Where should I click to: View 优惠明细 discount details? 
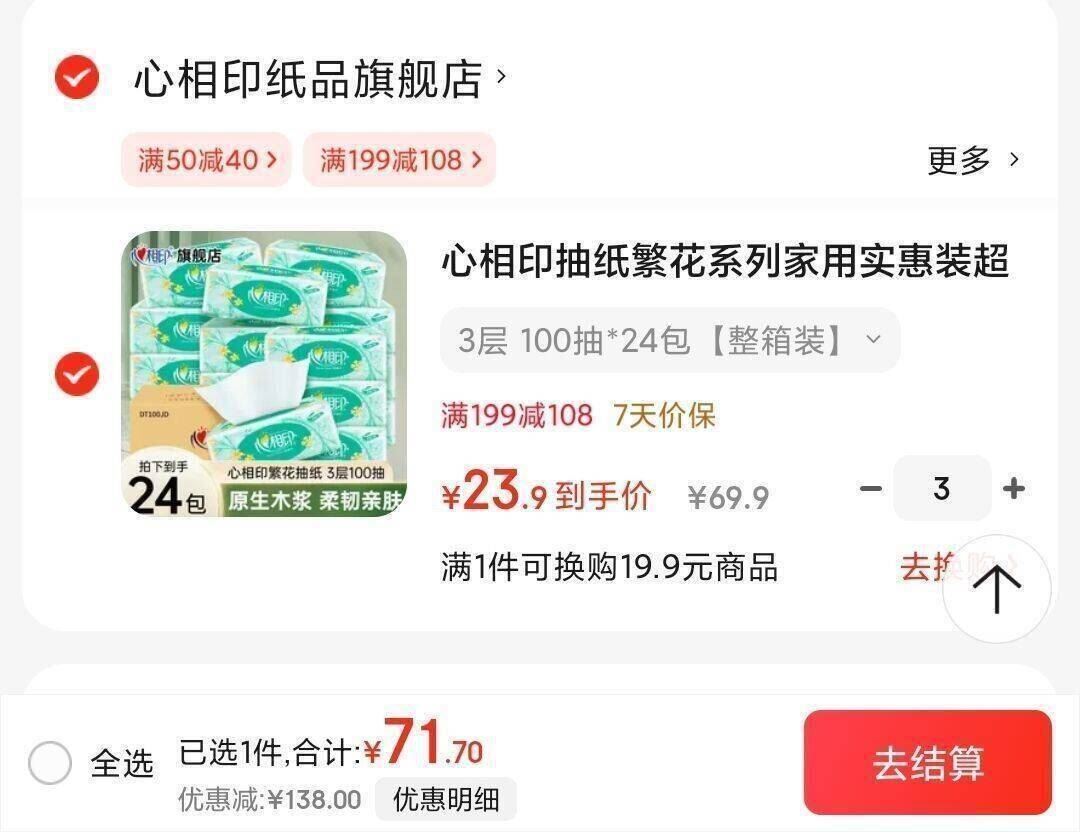coord(445,800)
